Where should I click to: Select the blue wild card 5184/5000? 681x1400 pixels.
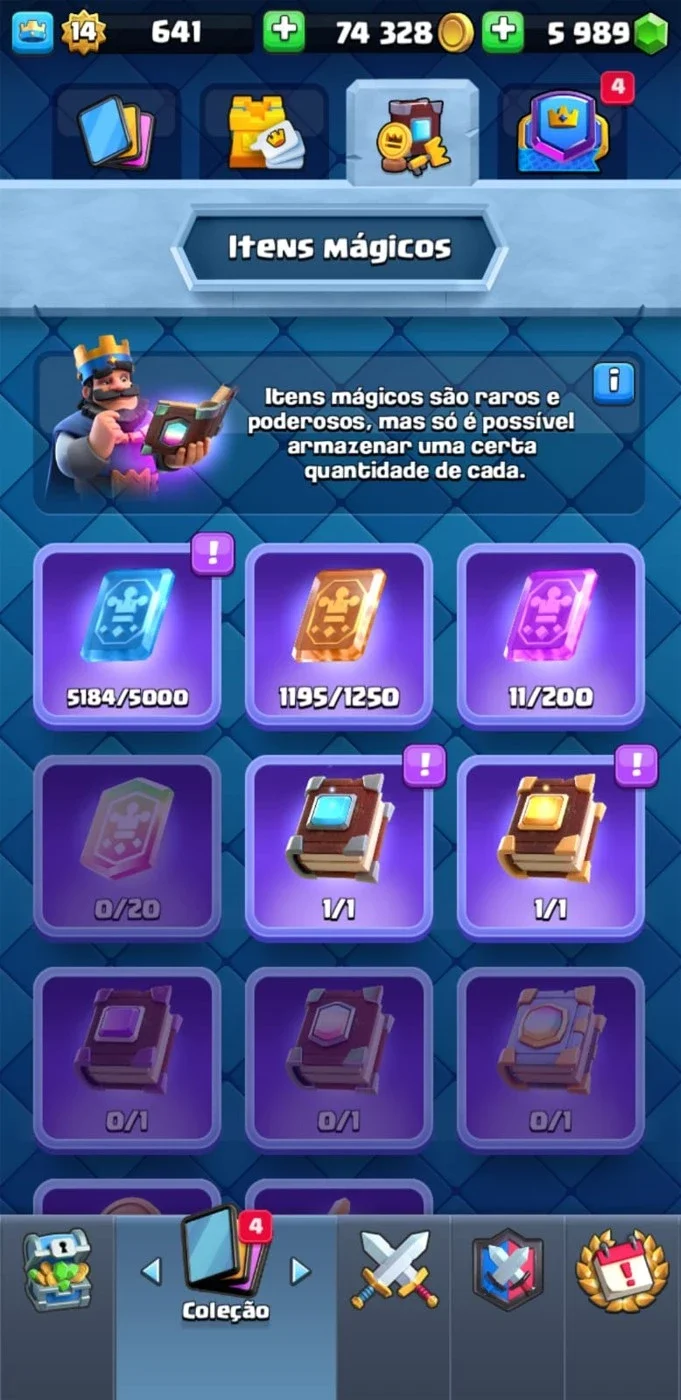[x=127, y=635]
